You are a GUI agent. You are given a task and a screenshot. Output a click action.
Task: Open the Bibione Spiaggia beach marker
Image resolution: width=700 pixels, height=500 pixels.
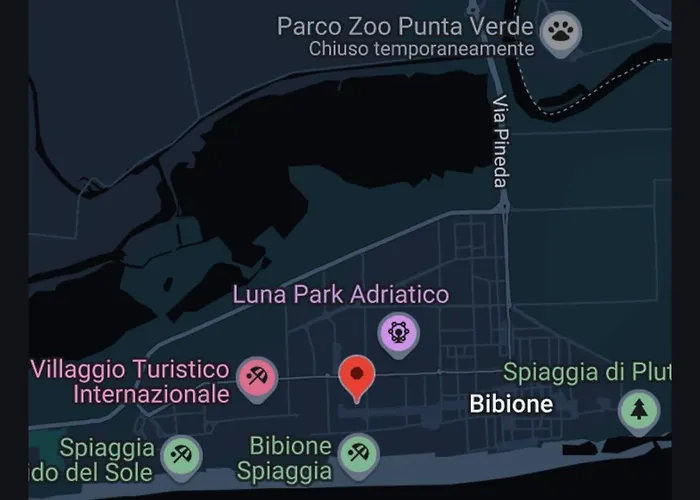point(357,454)
